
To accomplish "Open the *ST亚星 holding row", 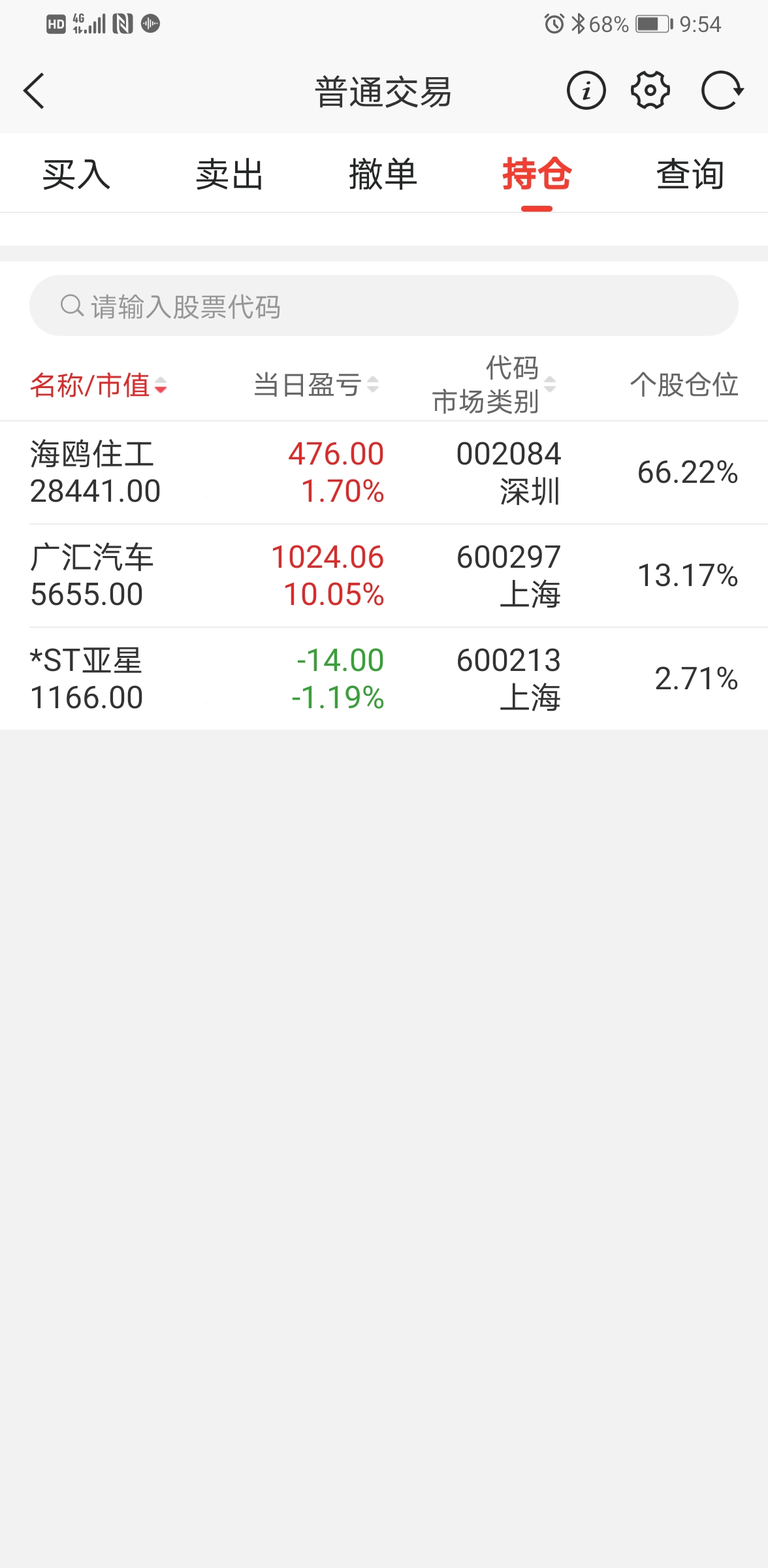I will coord(384,679).
